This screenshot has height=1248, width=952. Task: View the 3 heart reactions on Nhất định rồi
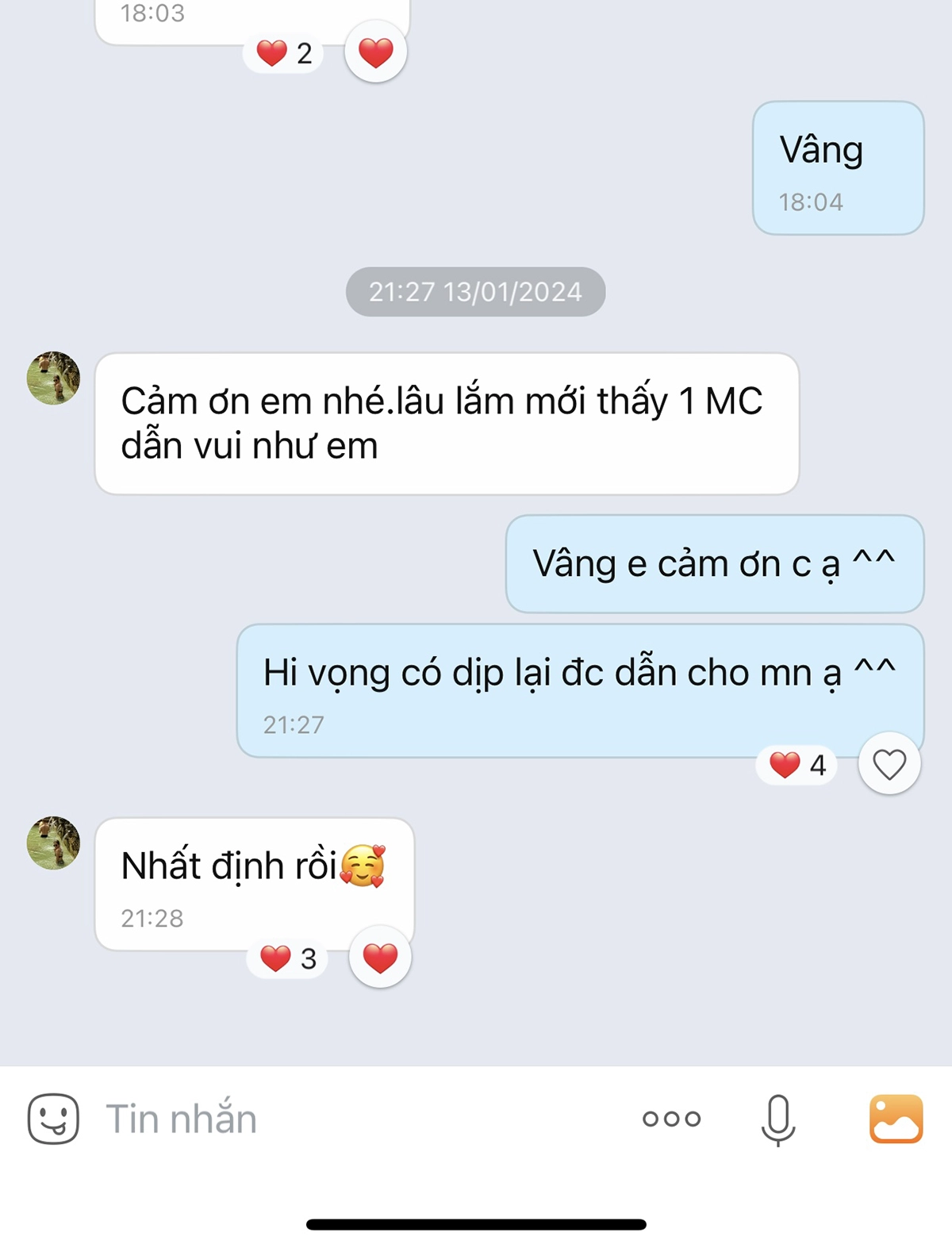click(288, 958)
